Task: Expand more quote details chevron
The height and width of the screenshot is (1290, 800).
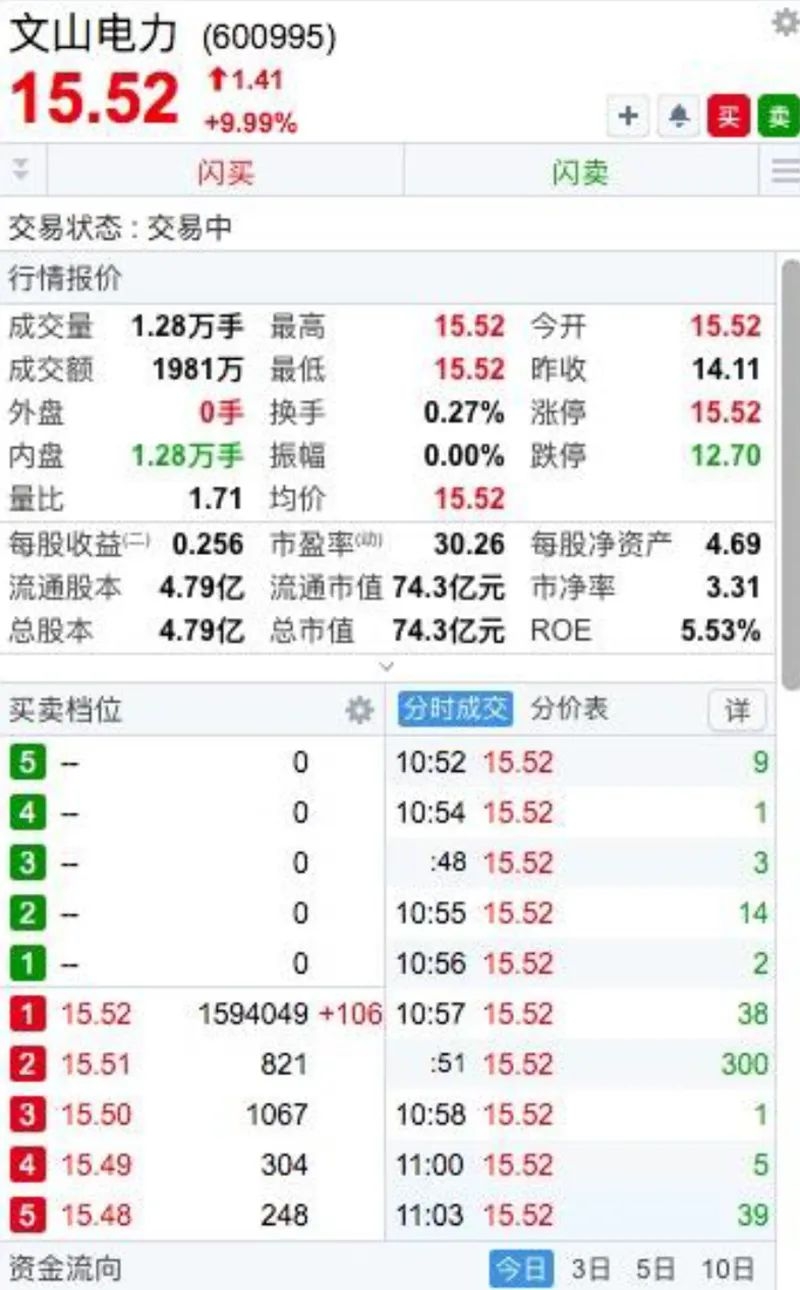Action: [387, 666]
